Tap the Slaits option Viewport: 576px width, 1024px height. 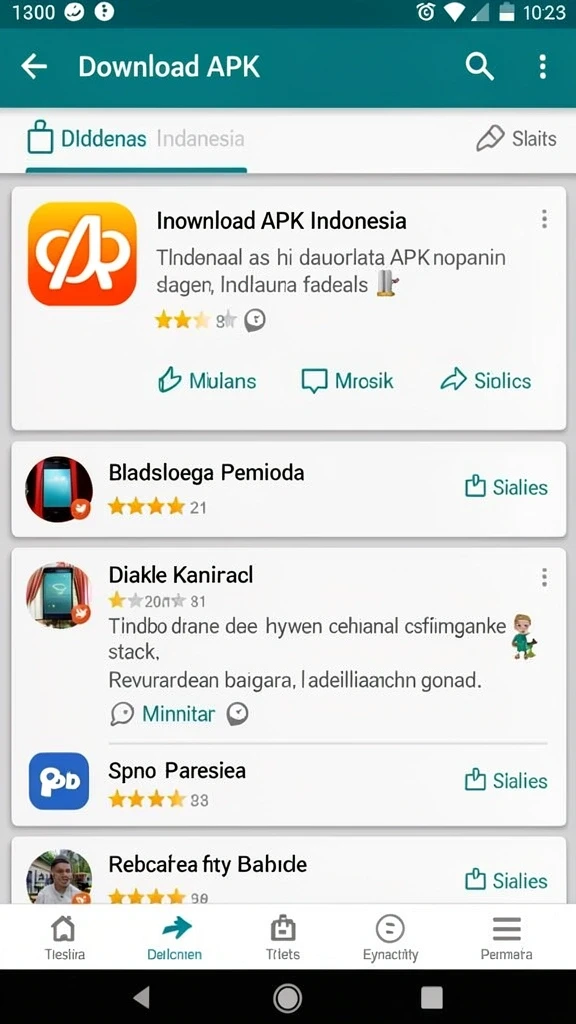click(x=516, y=138)
